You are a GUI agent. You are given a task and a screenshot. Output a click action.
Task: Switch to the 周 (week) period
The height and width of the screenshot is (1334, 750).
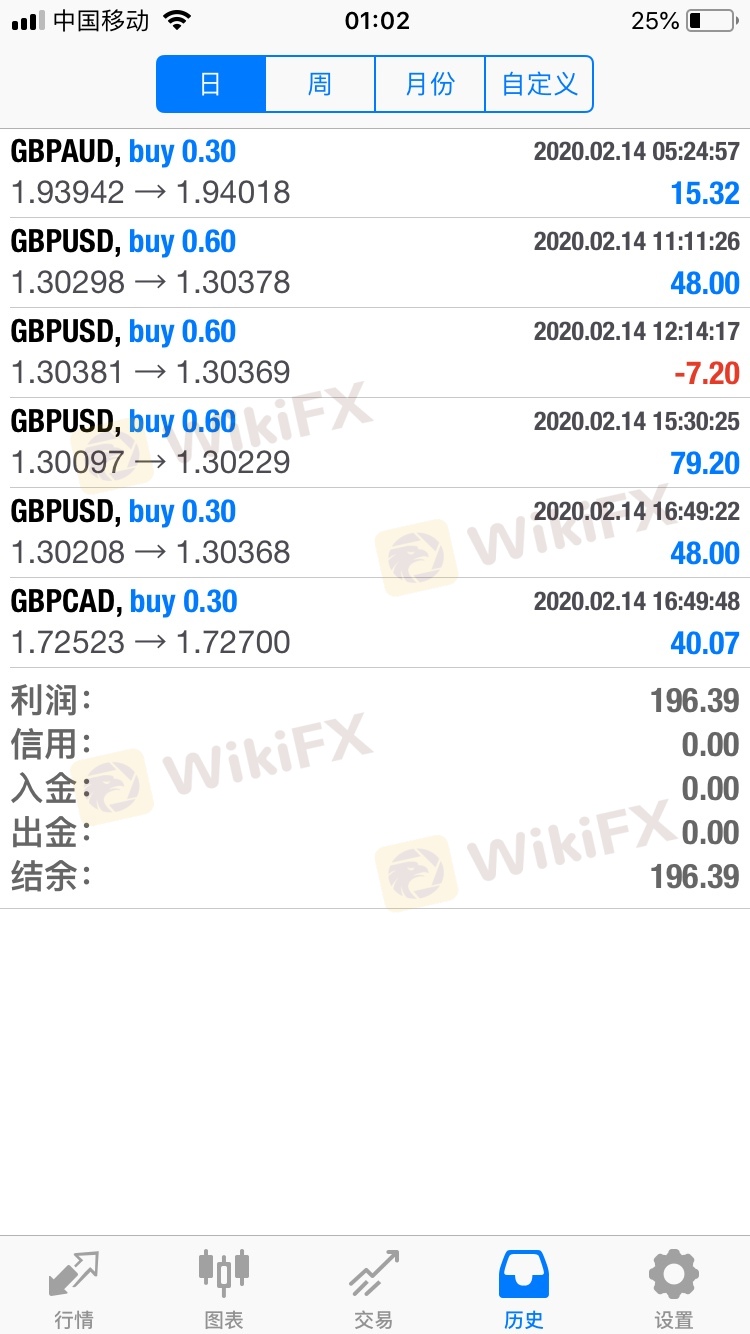320,84
